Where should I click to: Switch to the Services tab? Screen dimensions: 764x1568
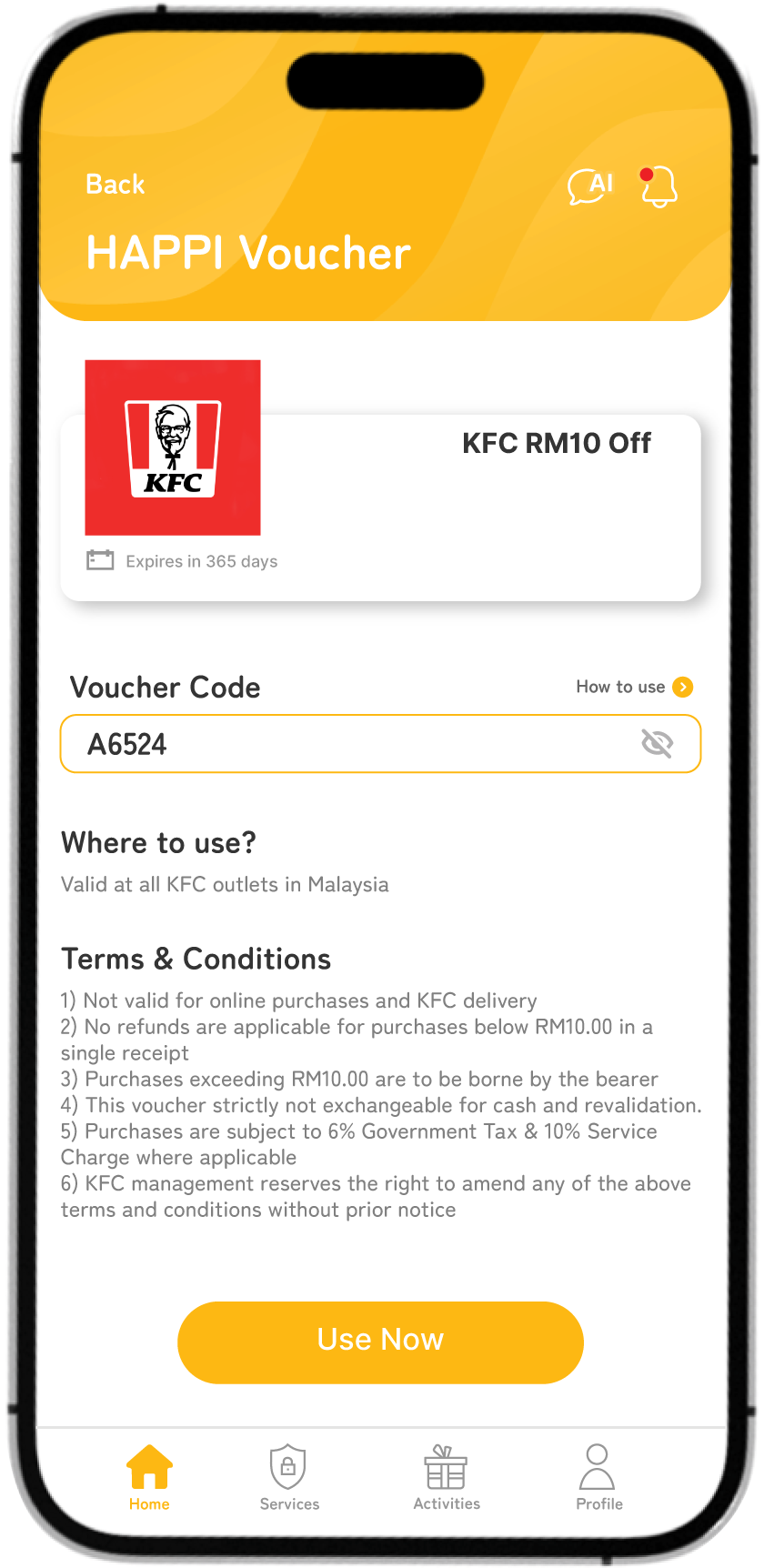pyautogui.click(x=289, y=1477)
